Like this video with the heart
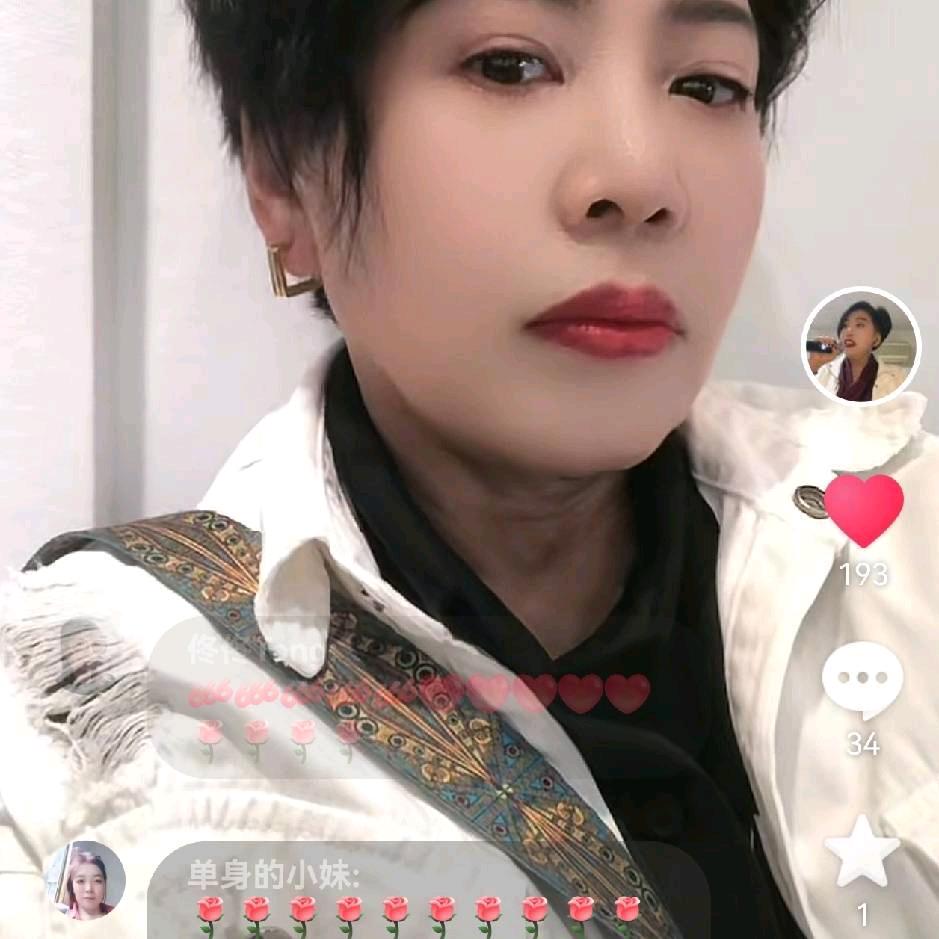The width and height of the screenshot is (939, 939). coord(863,509)
